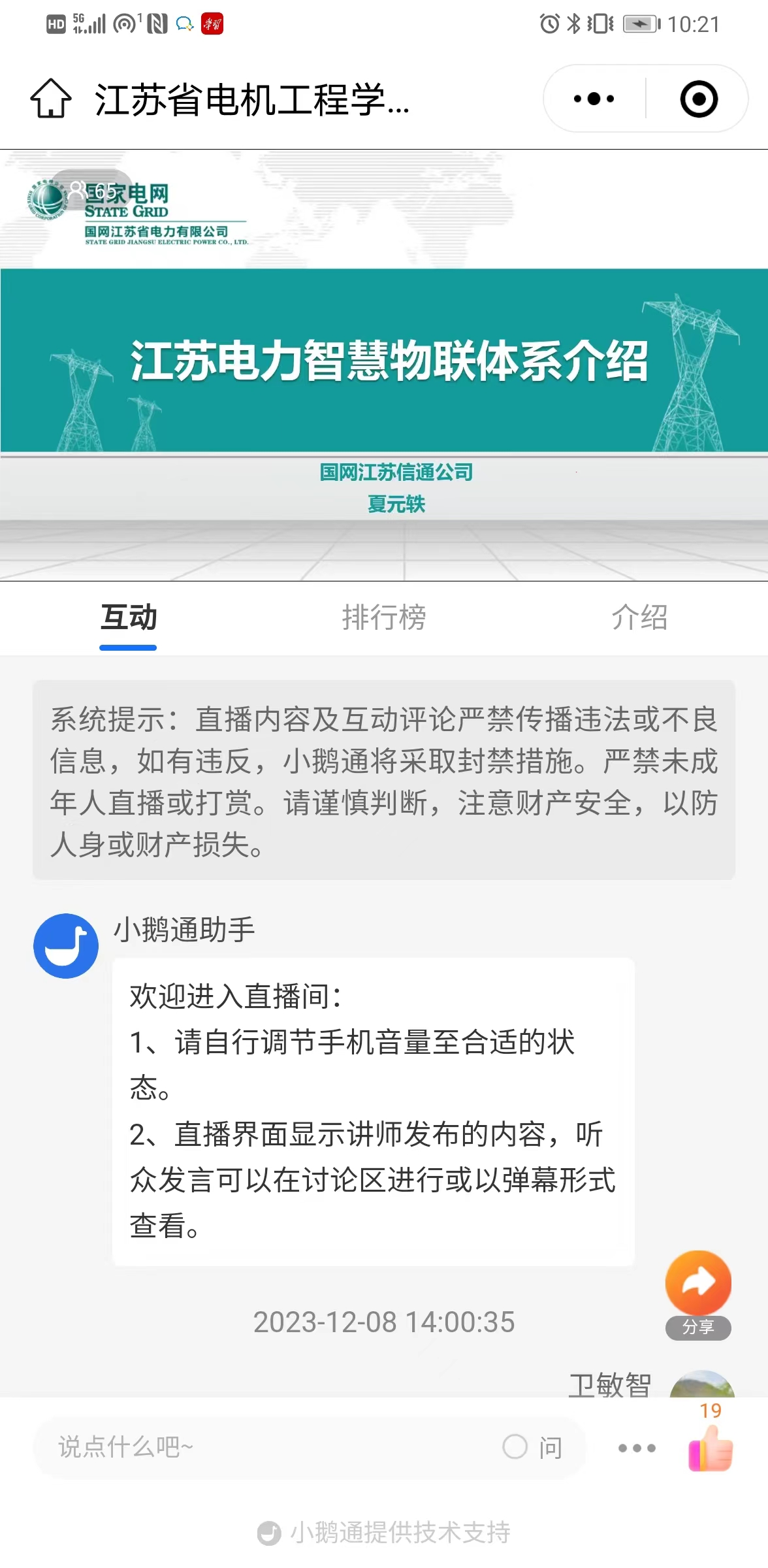Go to the mini program home page
Viewport: 768px width, 1568px height.
click(x=50, y=99)
